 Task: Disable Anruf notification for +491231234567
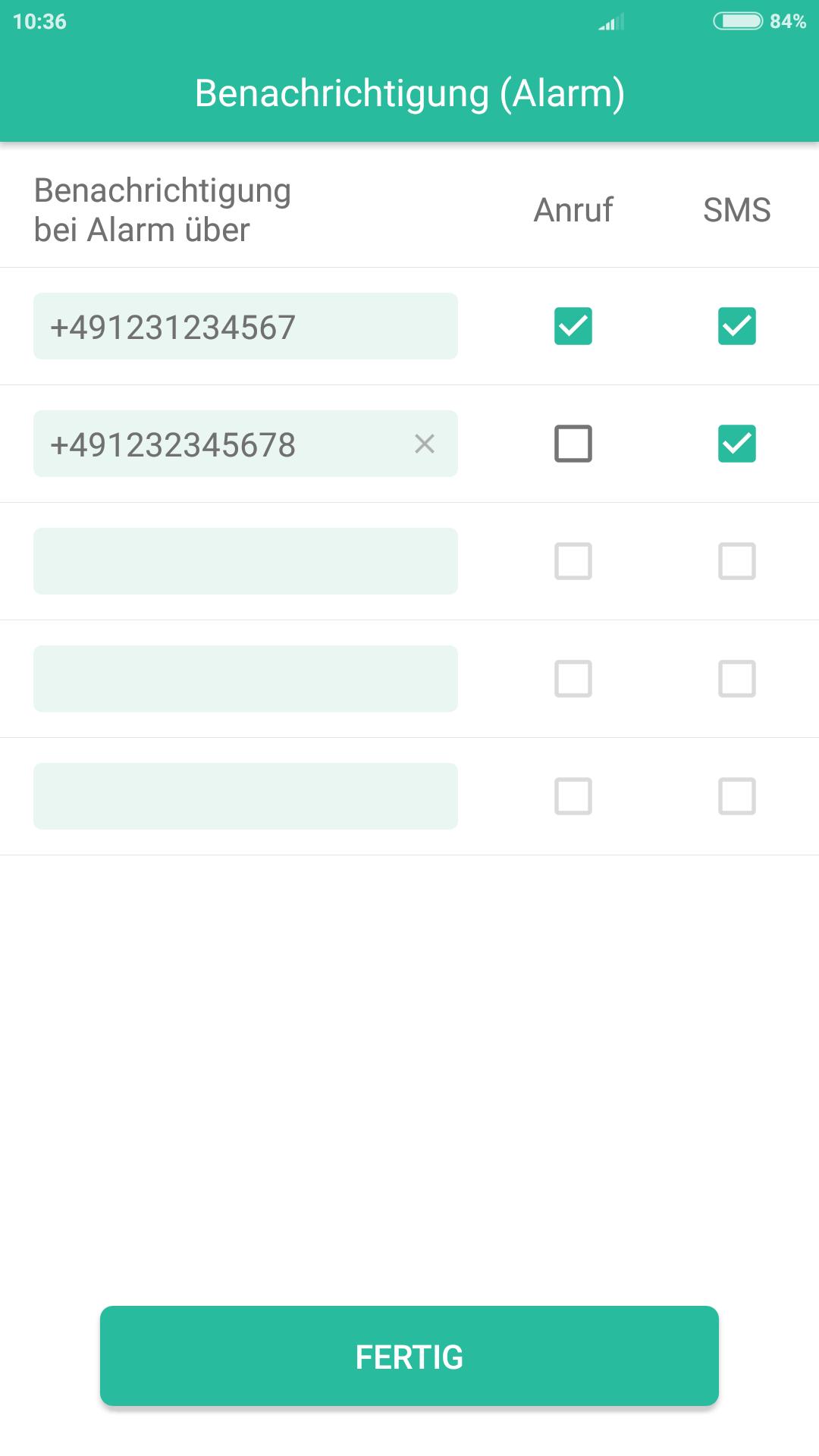click(x=573, y=326)
